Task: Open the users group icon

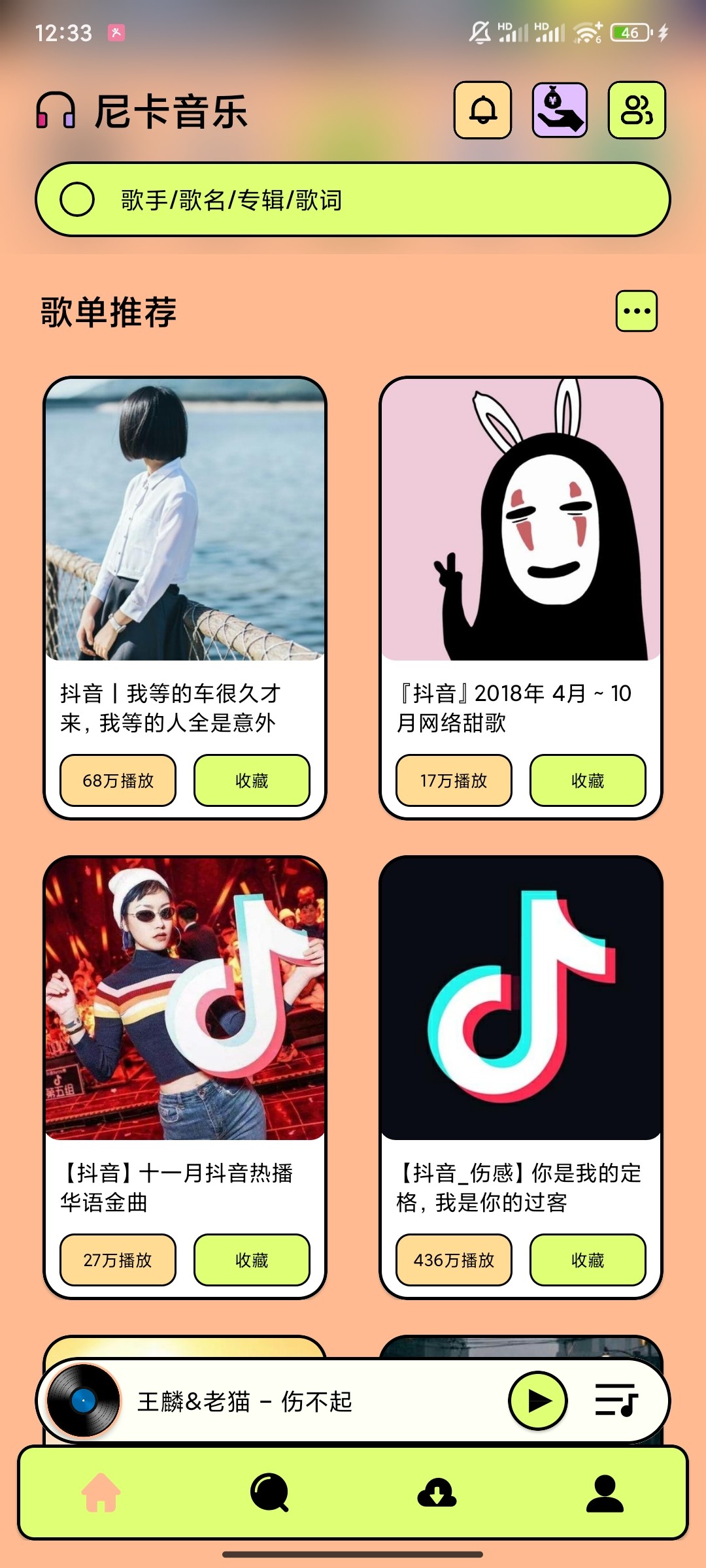Action: coord(637,110)
